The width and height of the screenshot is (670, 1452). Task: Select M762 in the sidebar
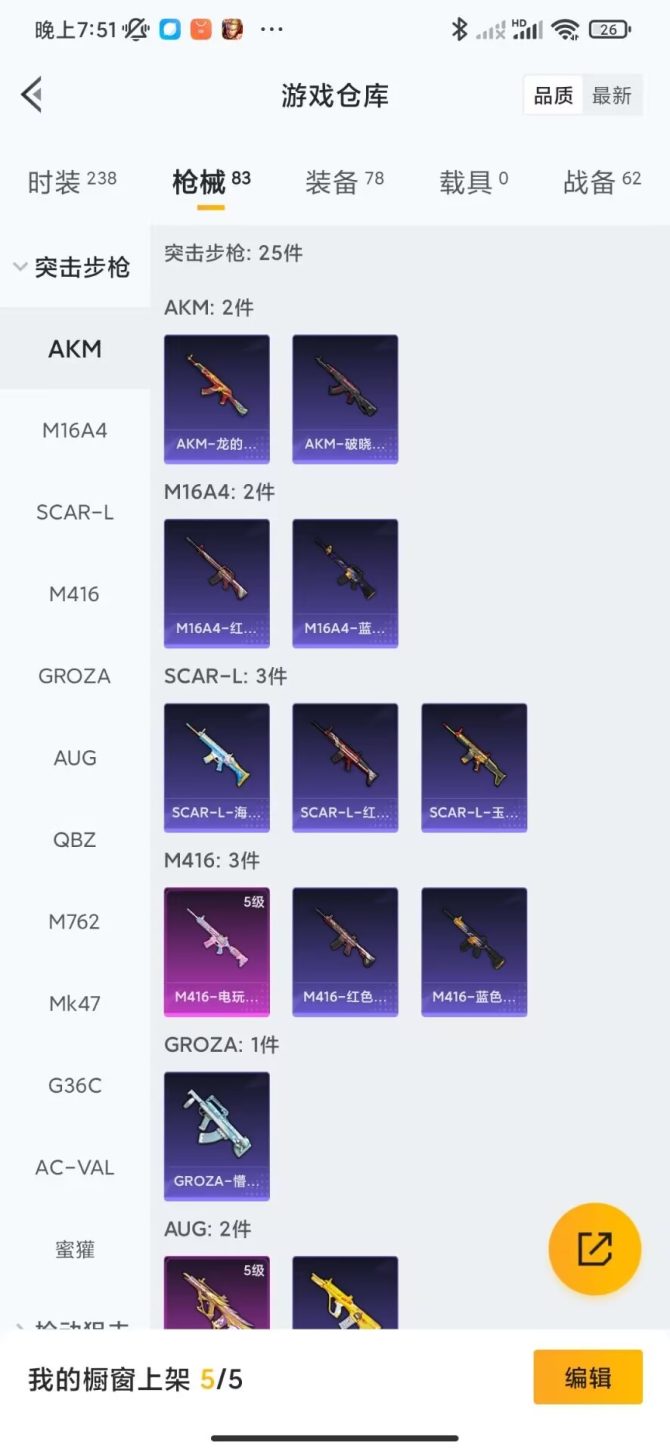click(x=75, y=922)
